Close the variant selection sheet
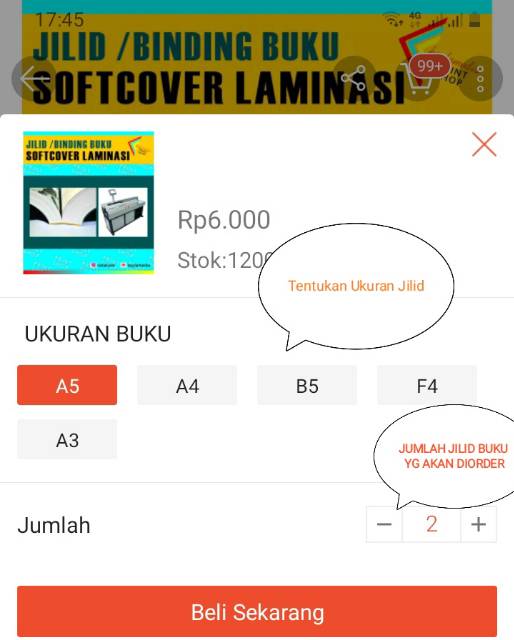Screen dimensions: 514x640 484,144
